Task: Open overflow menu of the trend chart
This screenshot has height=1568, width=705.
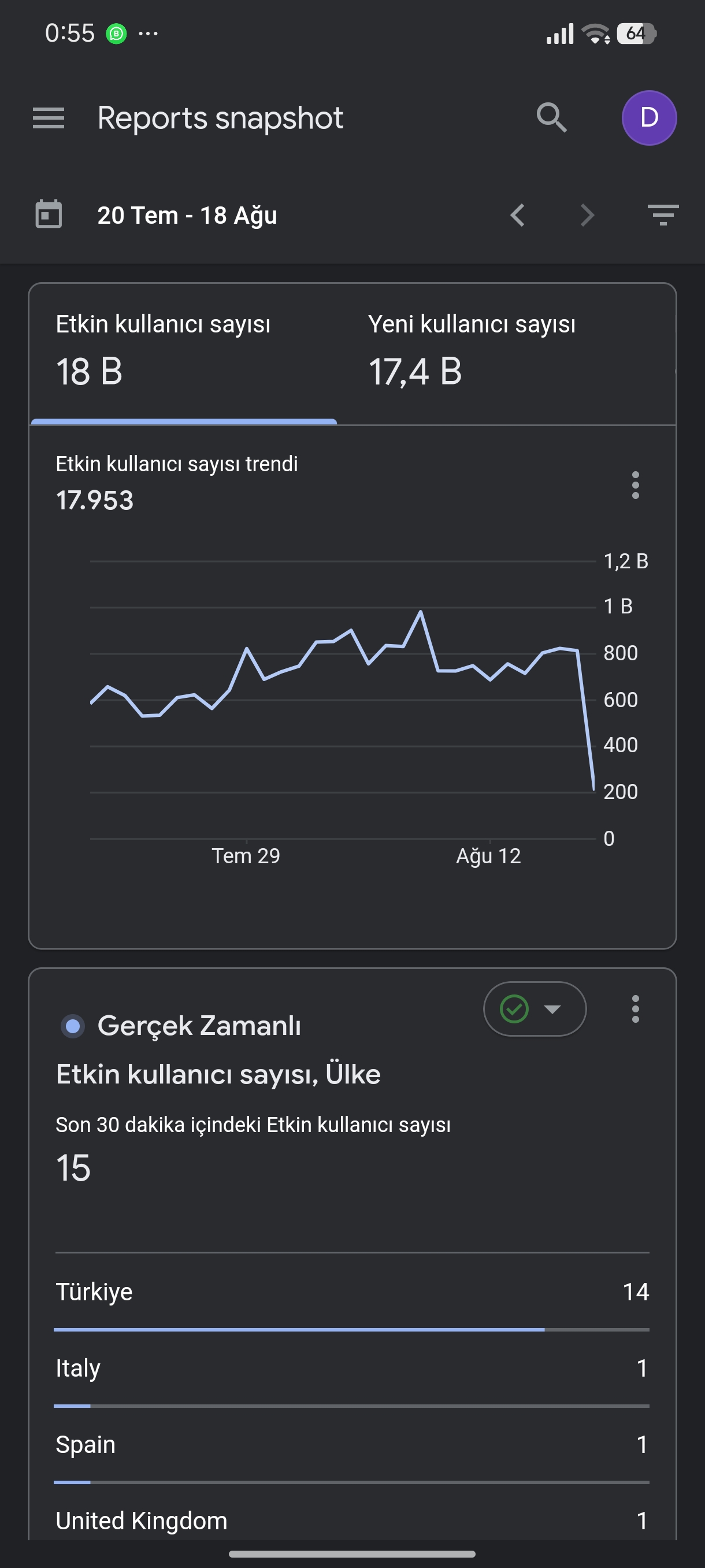Action: tap(636, 485)
